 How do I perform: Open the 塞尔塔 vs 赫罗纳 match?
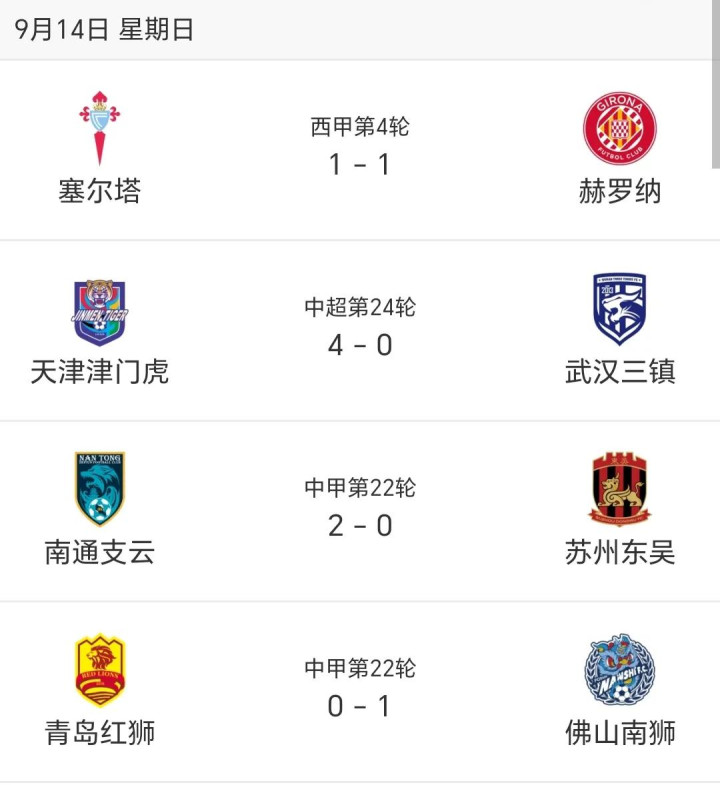coord(360,150)
